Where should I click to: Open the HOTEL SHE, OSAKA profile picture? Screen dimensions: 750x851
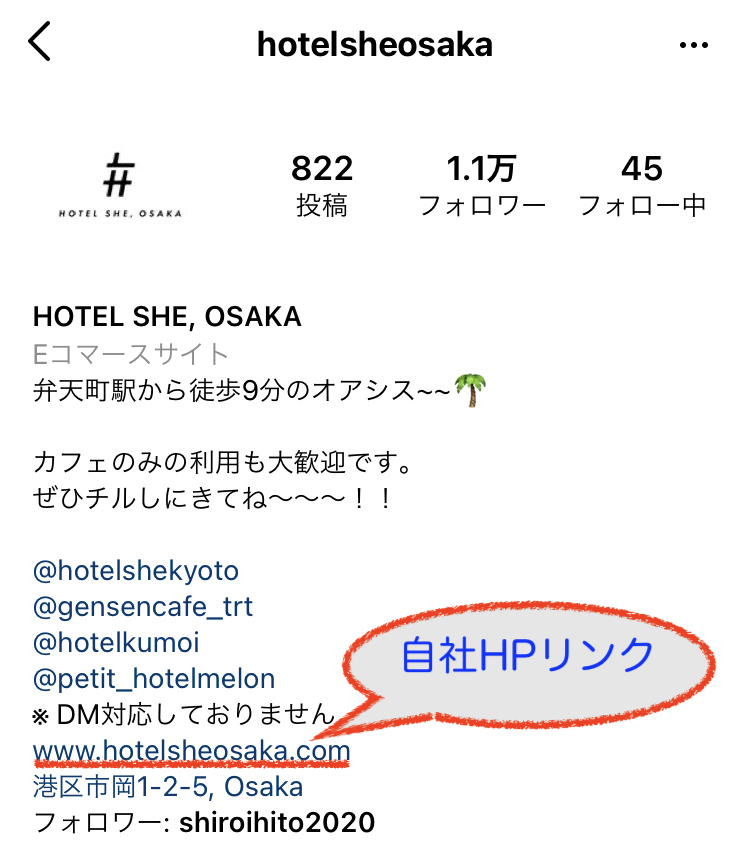(120, 184)
